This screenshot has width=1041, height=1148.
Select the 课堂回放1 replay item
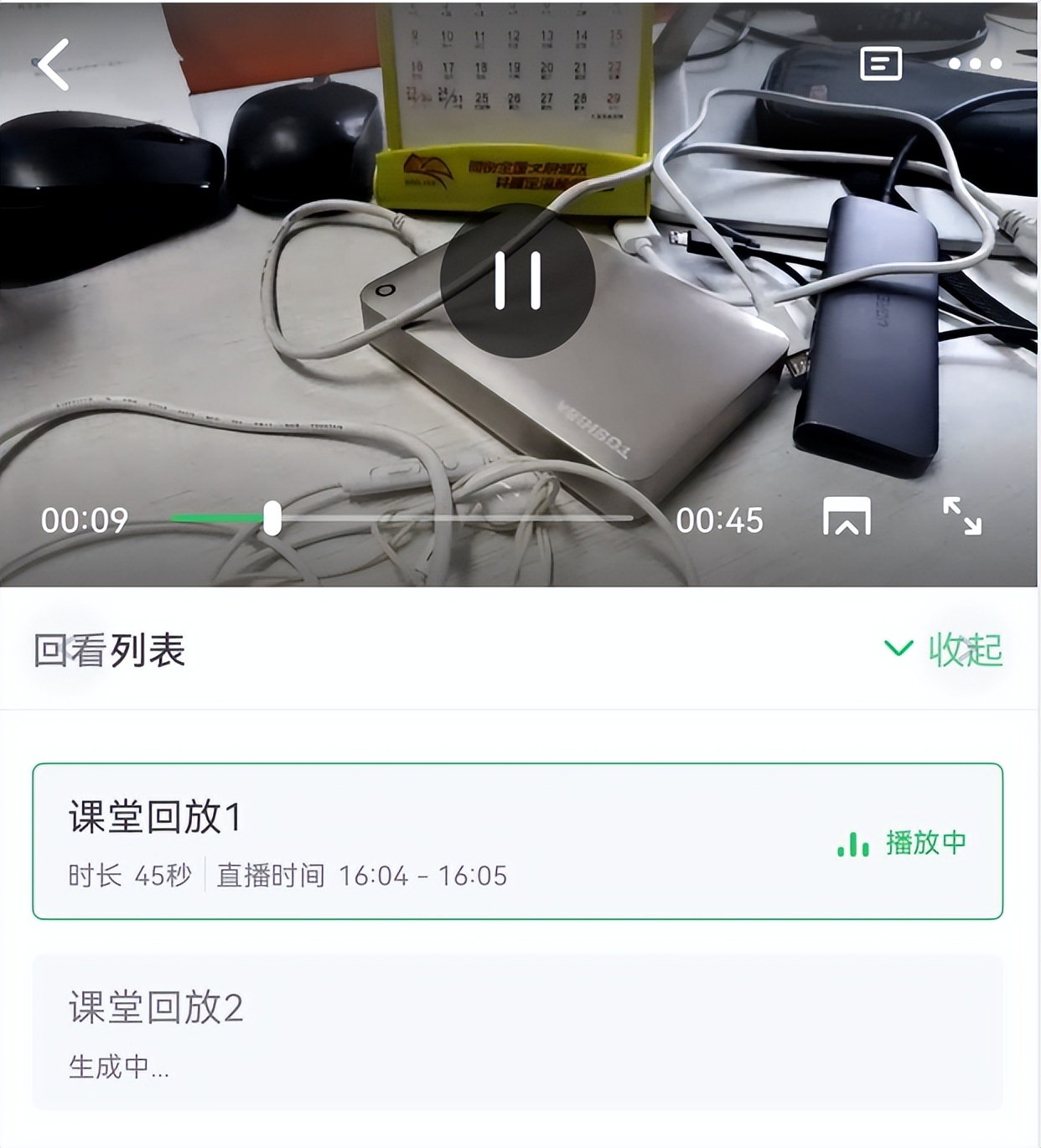pos(520,838)
